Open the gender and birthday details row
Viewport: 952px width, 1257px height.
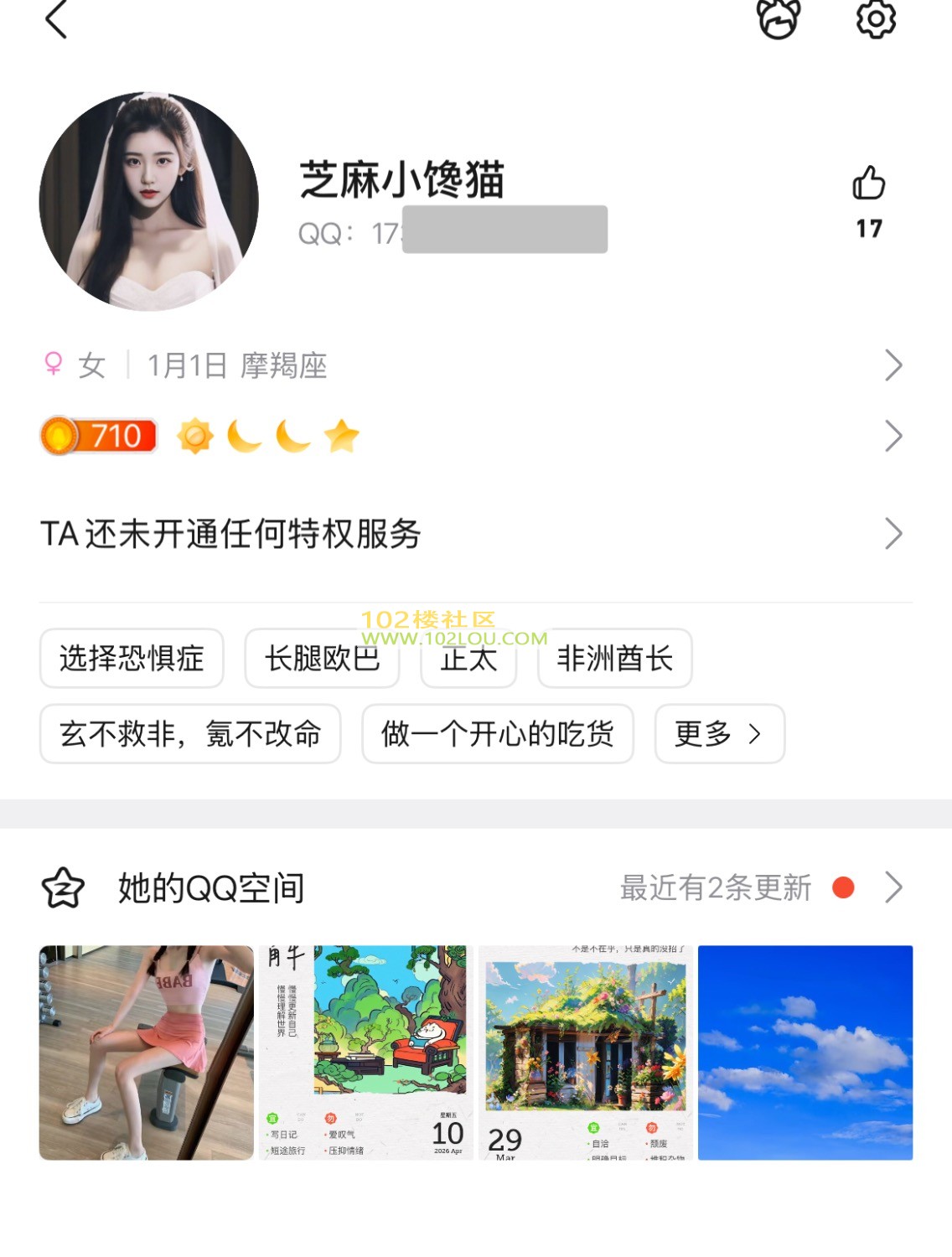474,365
